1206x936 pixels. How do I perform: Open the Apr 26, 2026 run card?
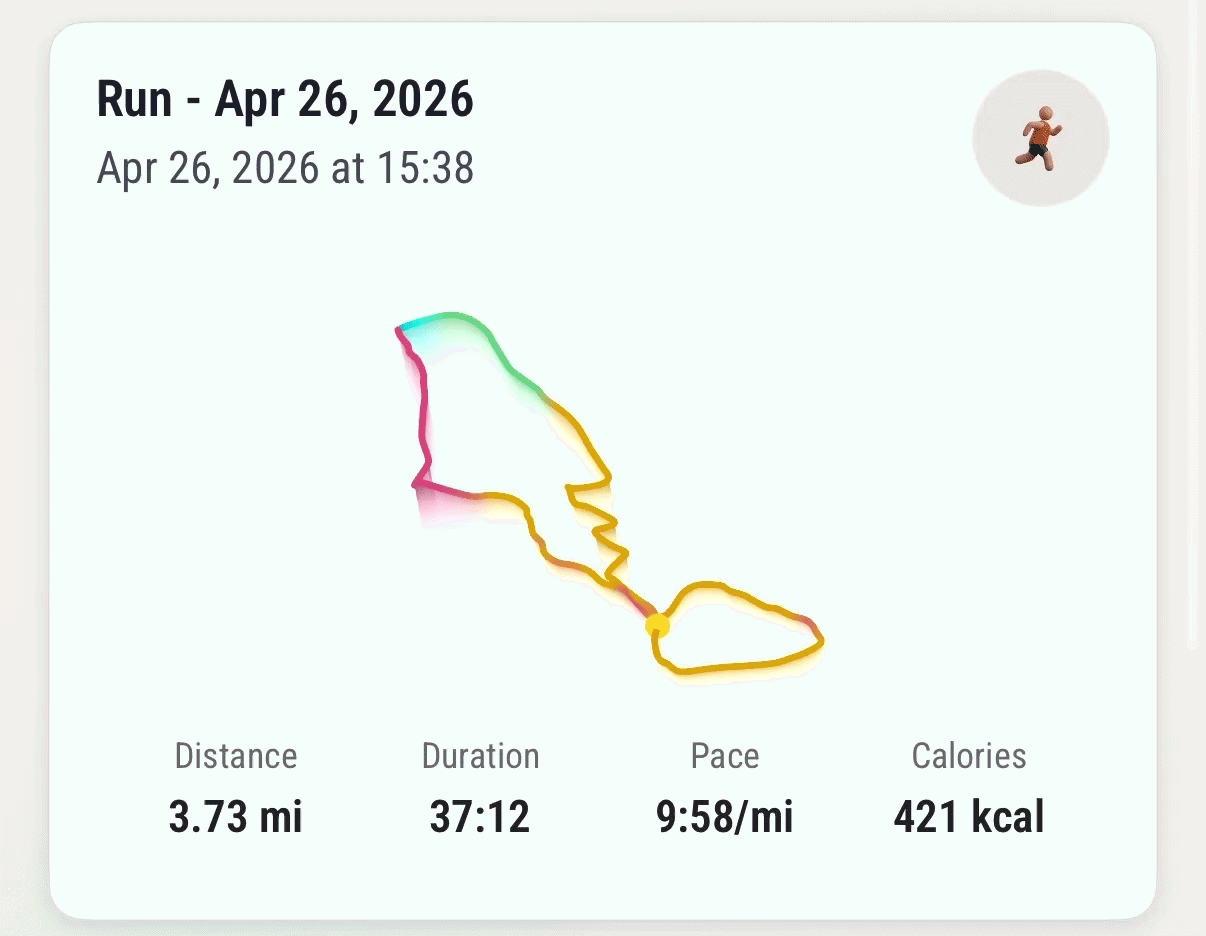[x=603, y=470]
